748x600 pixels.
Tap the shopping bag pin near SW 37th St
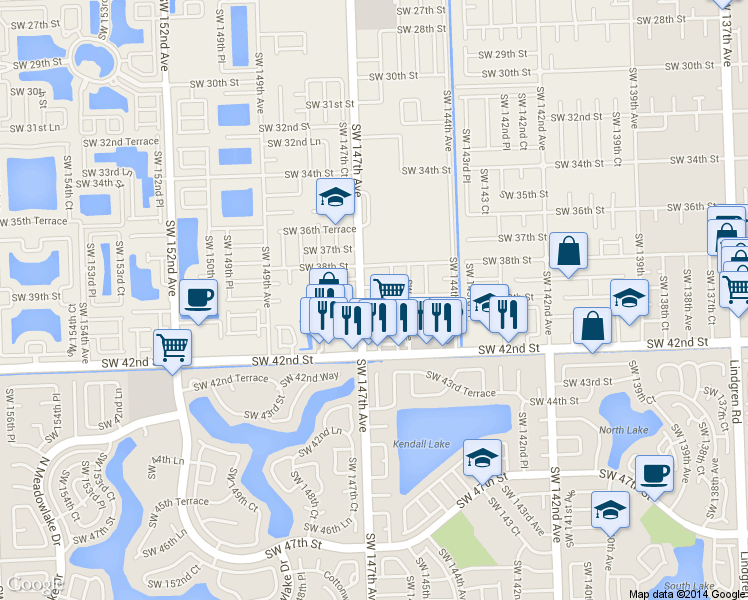(x=568, y=255)
